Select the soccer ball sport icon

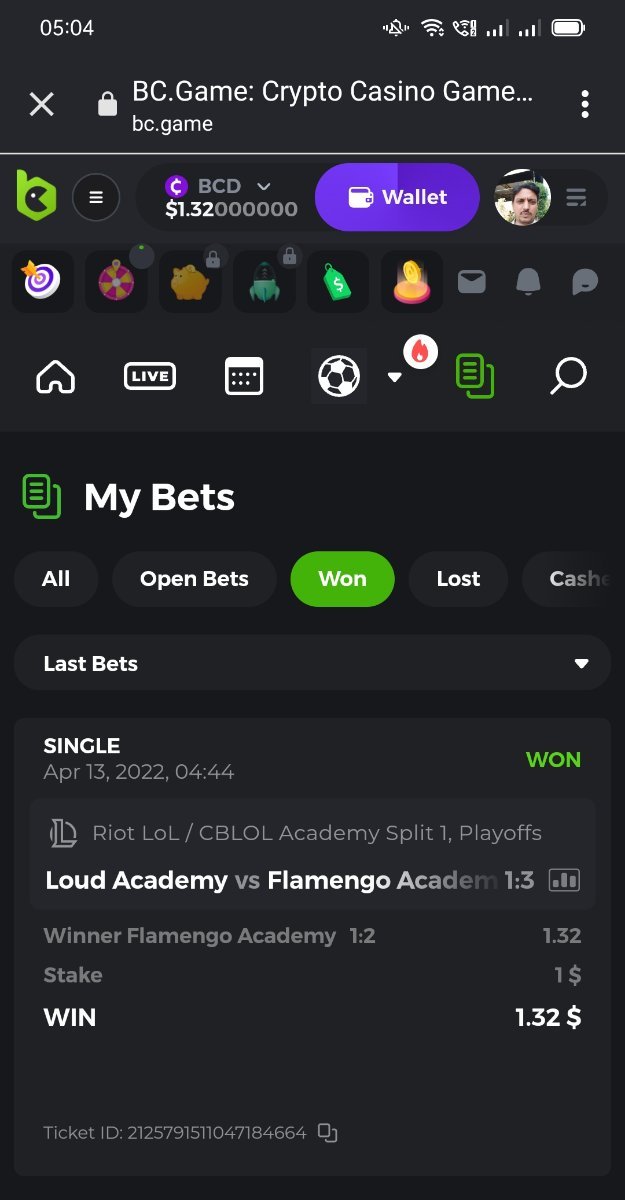pyautogui.click(x=338, y=377)
